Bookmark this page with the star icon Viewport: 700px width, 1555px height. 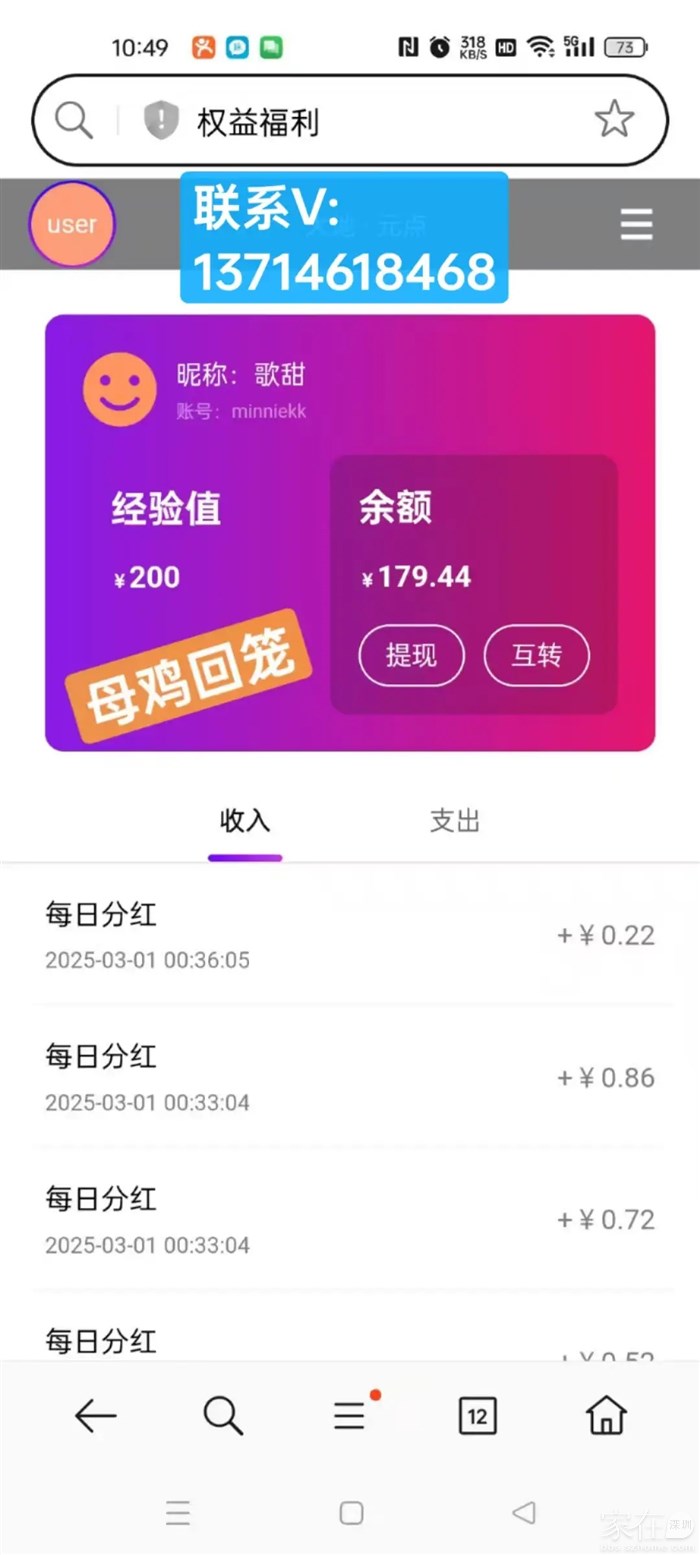[614, 120]
